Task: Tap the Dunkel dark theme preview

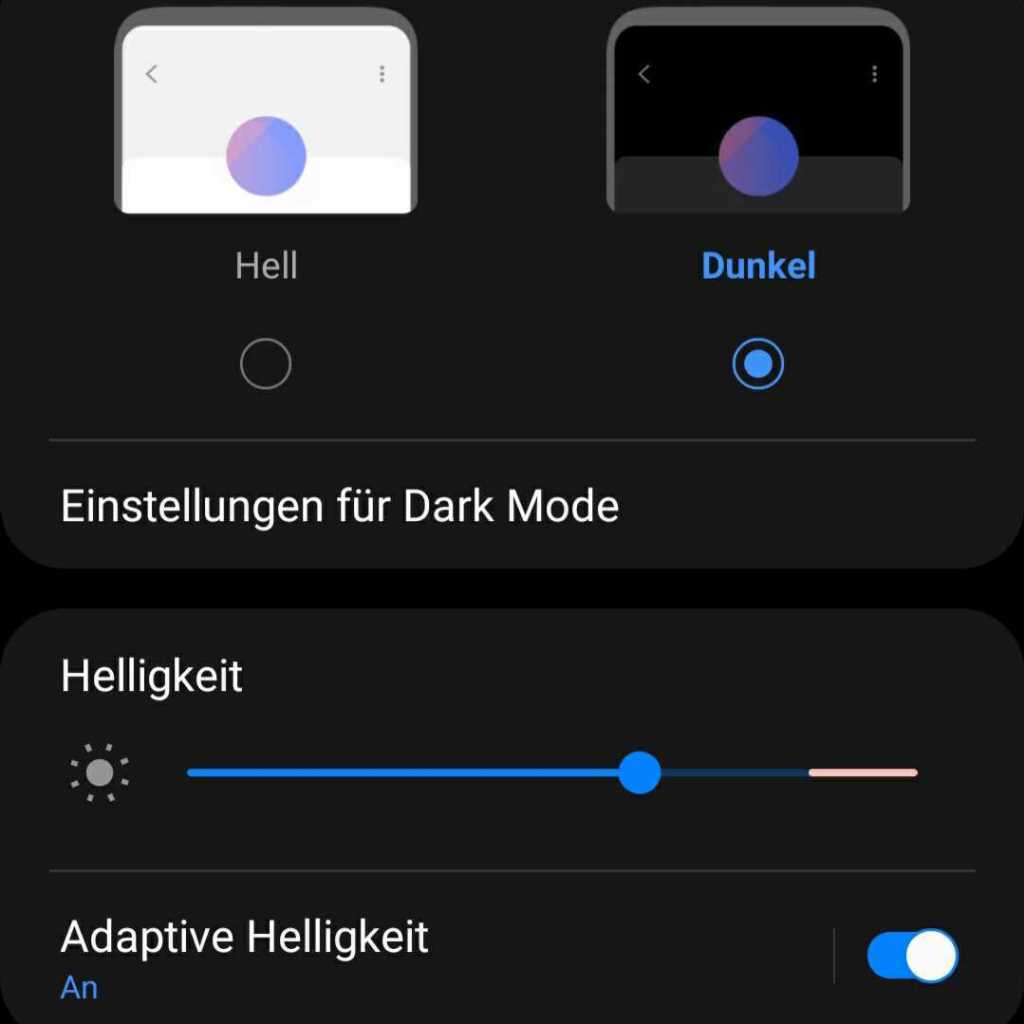Action: [758, 115]
